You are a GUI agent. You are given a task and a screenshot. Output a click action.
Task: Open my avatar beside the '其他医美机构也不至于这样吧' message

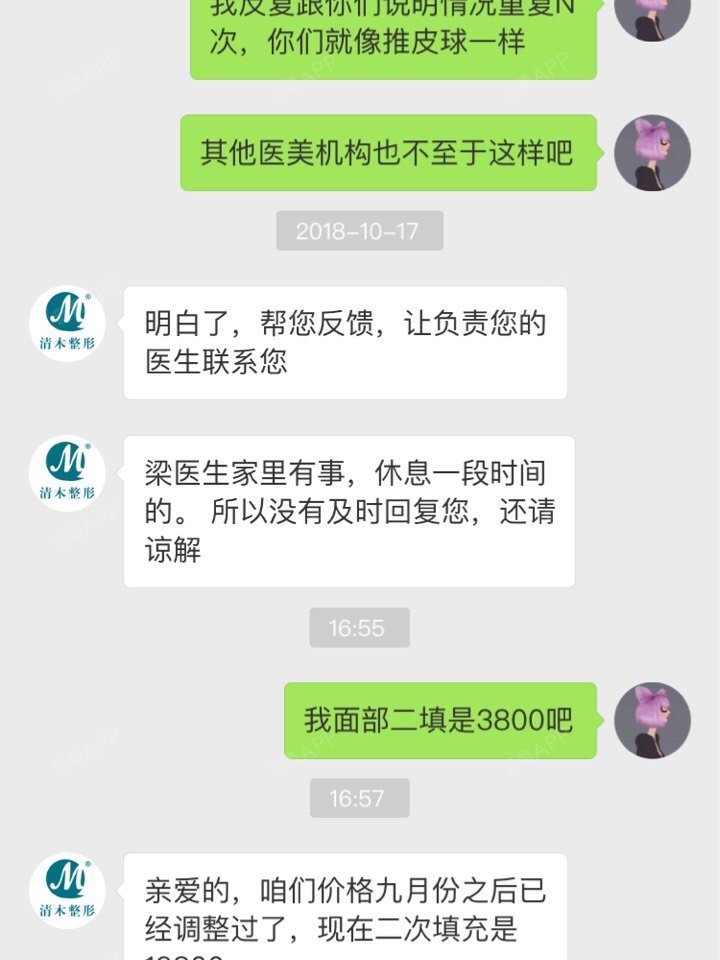[x=652, y=153]
